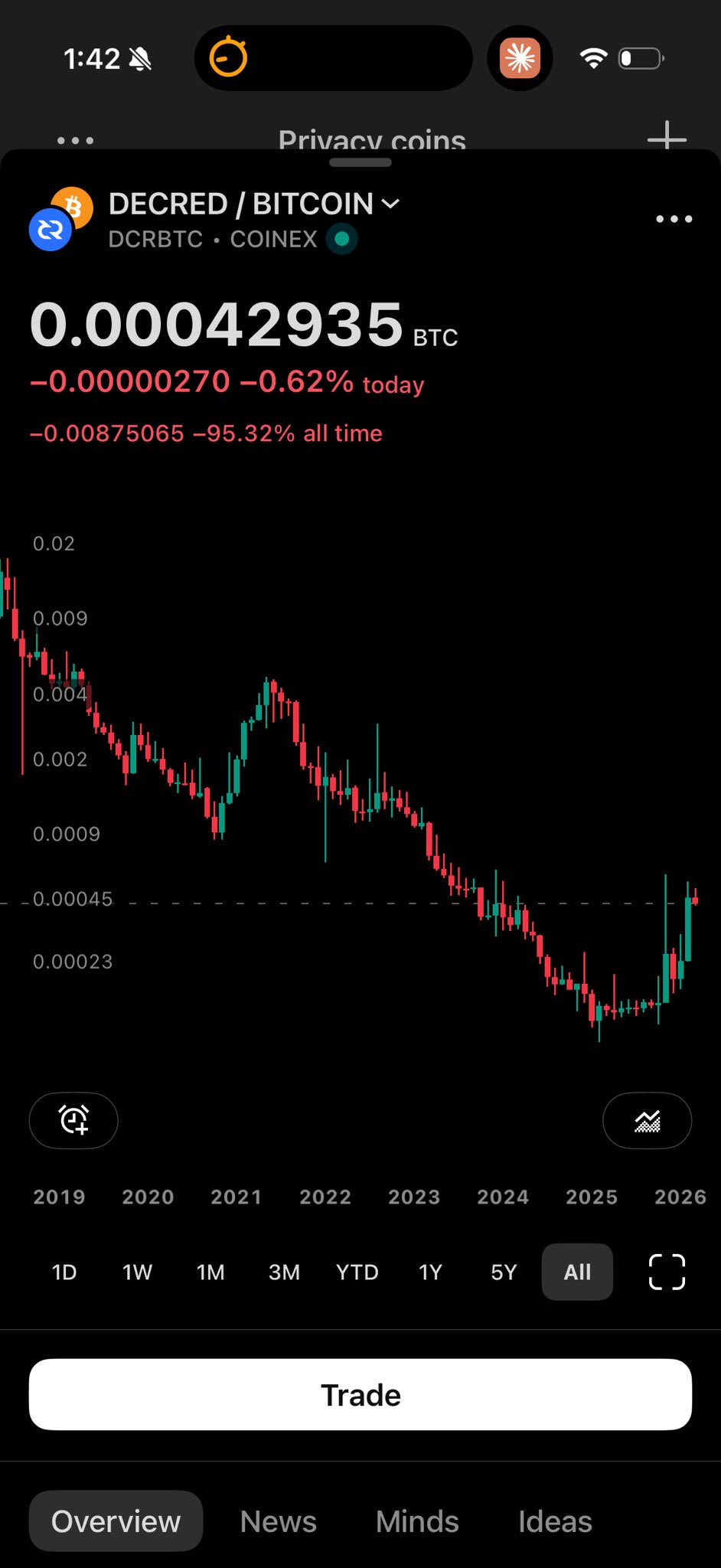Show year-to-date with YTD

click(357, 1272)
